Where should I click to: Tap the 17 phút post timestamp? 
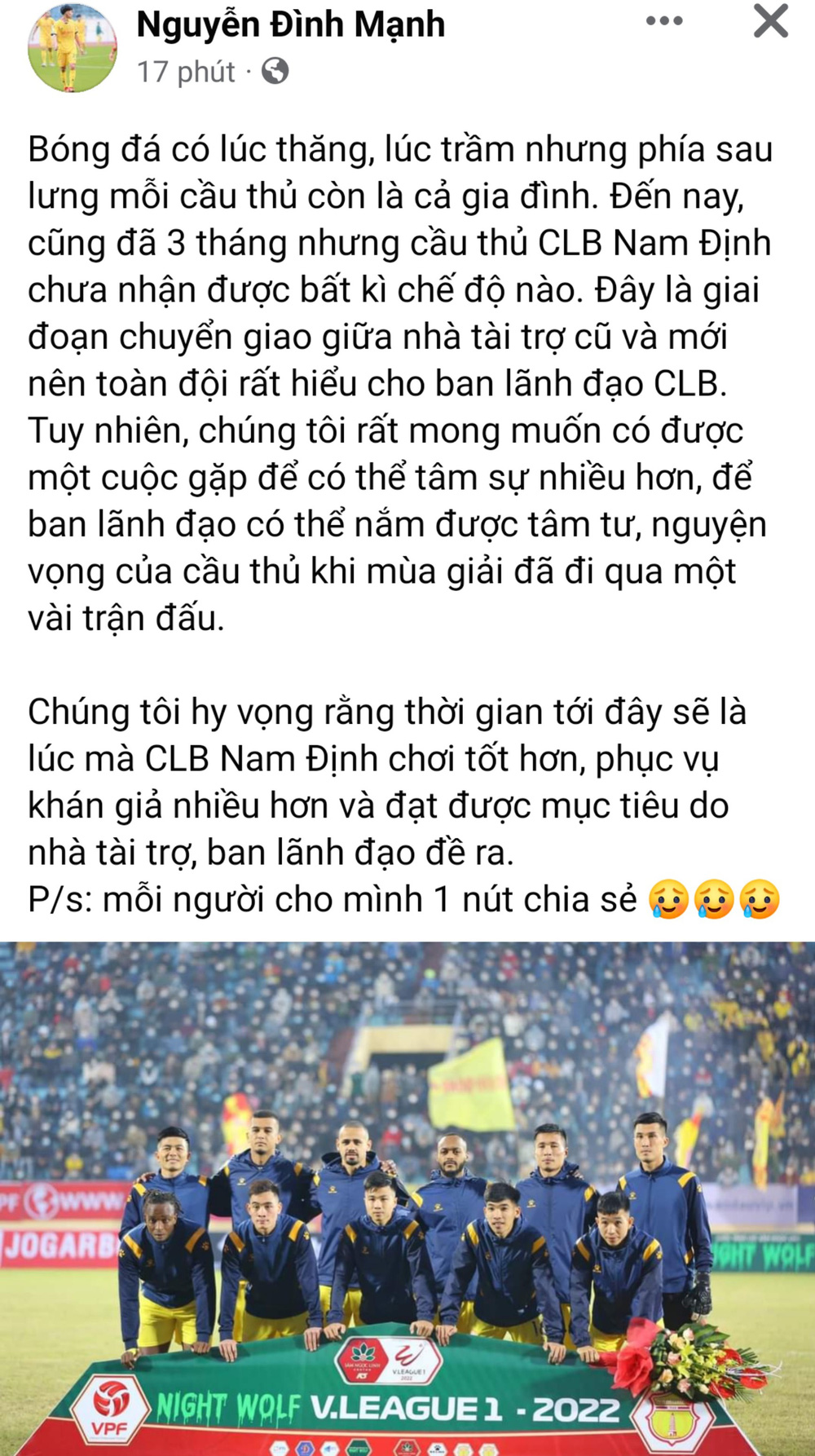(x=186, y=72)
